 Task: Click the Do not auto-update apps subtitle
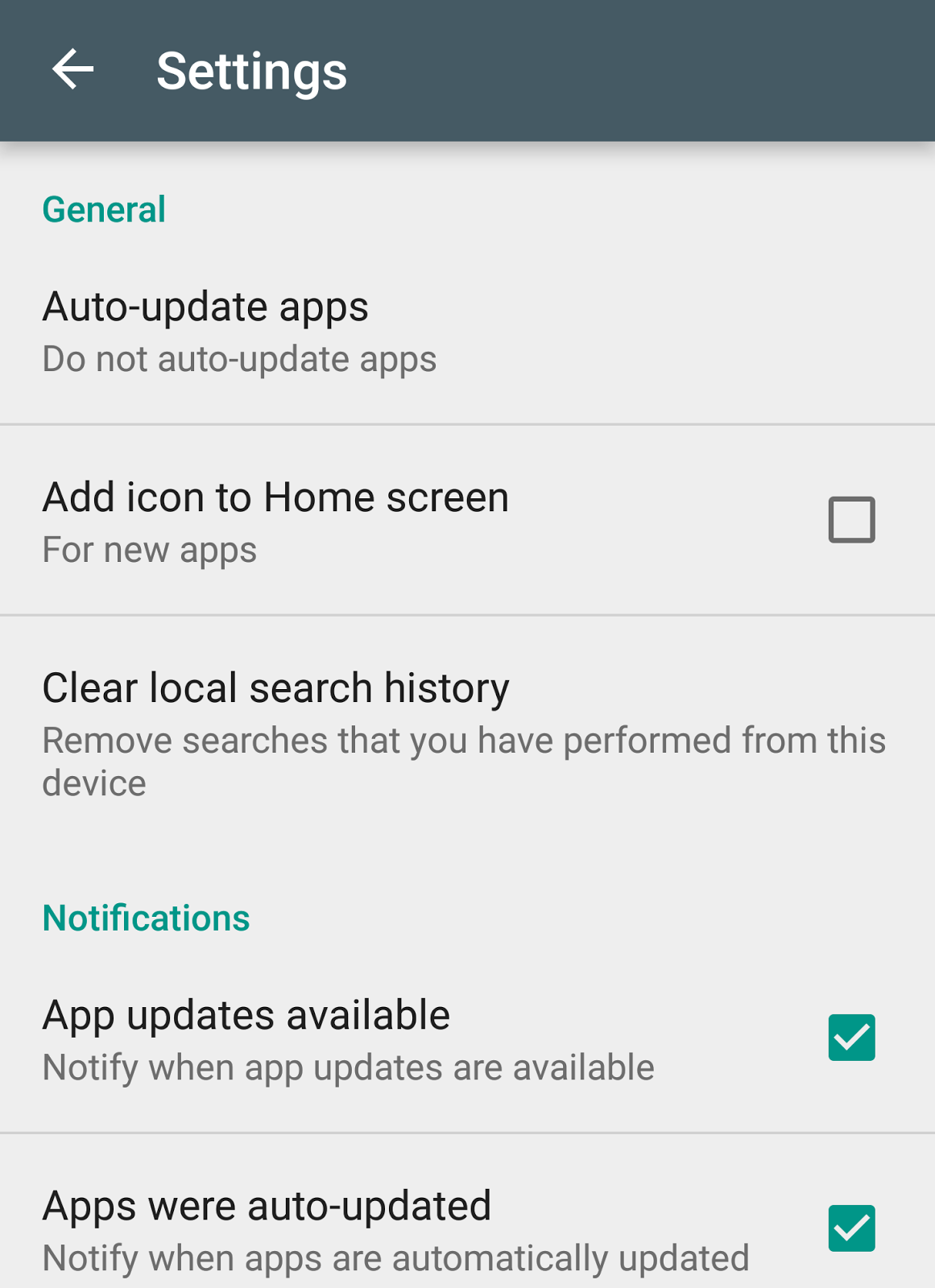239,360
